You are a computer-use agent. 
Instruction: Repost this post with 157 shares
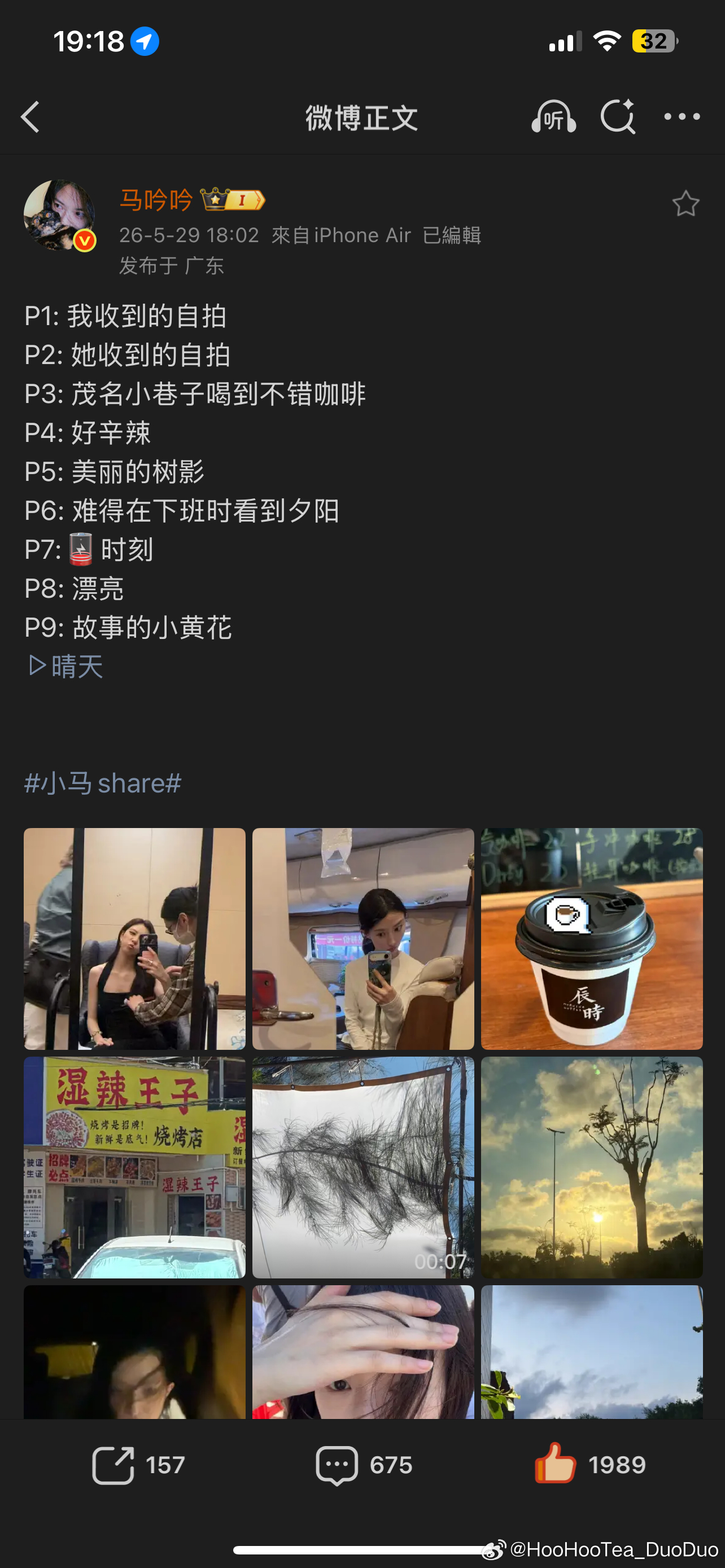pyautogui.click(x=138, y=1465)
